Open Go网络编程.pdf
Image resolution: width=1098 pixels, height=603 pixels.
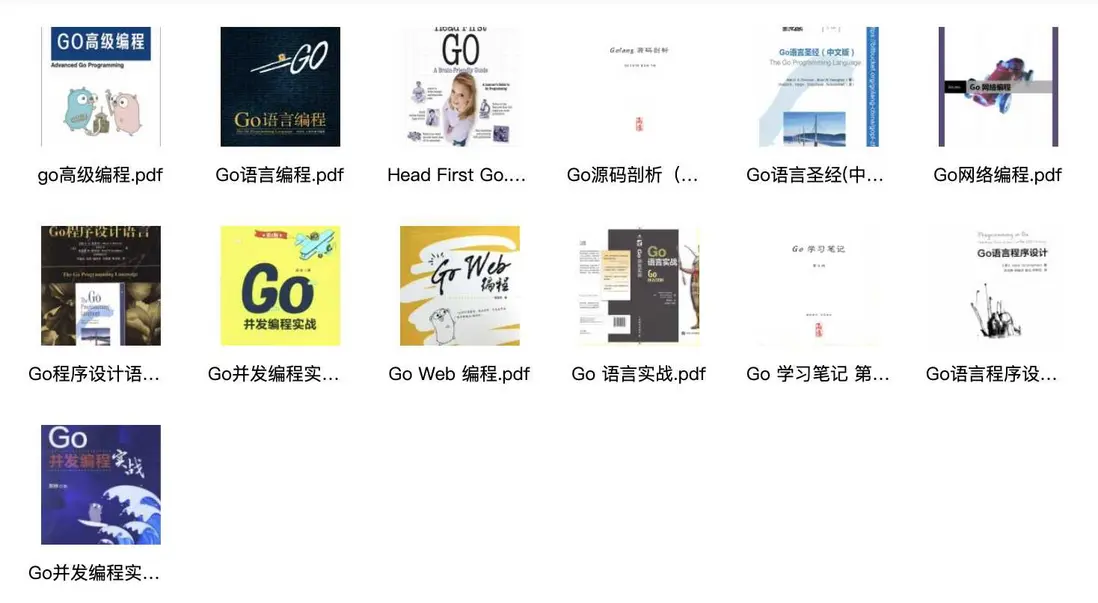pyautogui.click(x=998, y=87)
